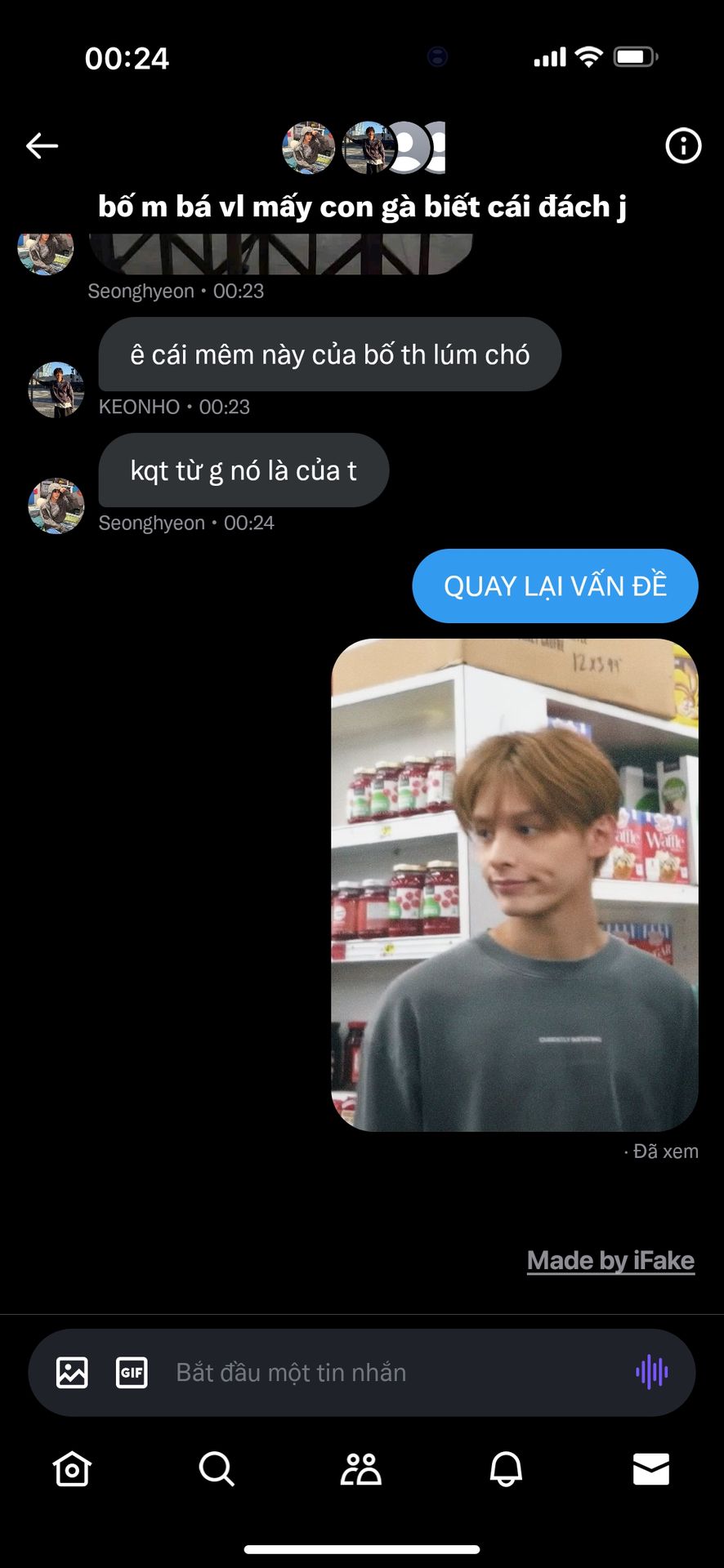Attach a photo from the gallery
This screenshot has width=724, height=1568.
tap(72, 1373)
